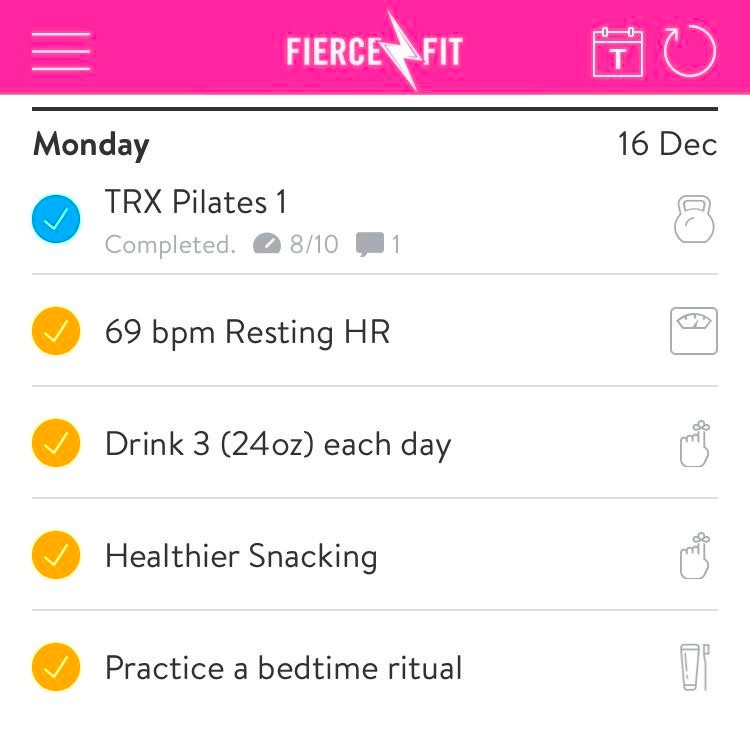The width and height of the screenshot is (750, 739).
Task: Toggle checkmark for Drink 3 (24oz)
Action: coord(56,444)
